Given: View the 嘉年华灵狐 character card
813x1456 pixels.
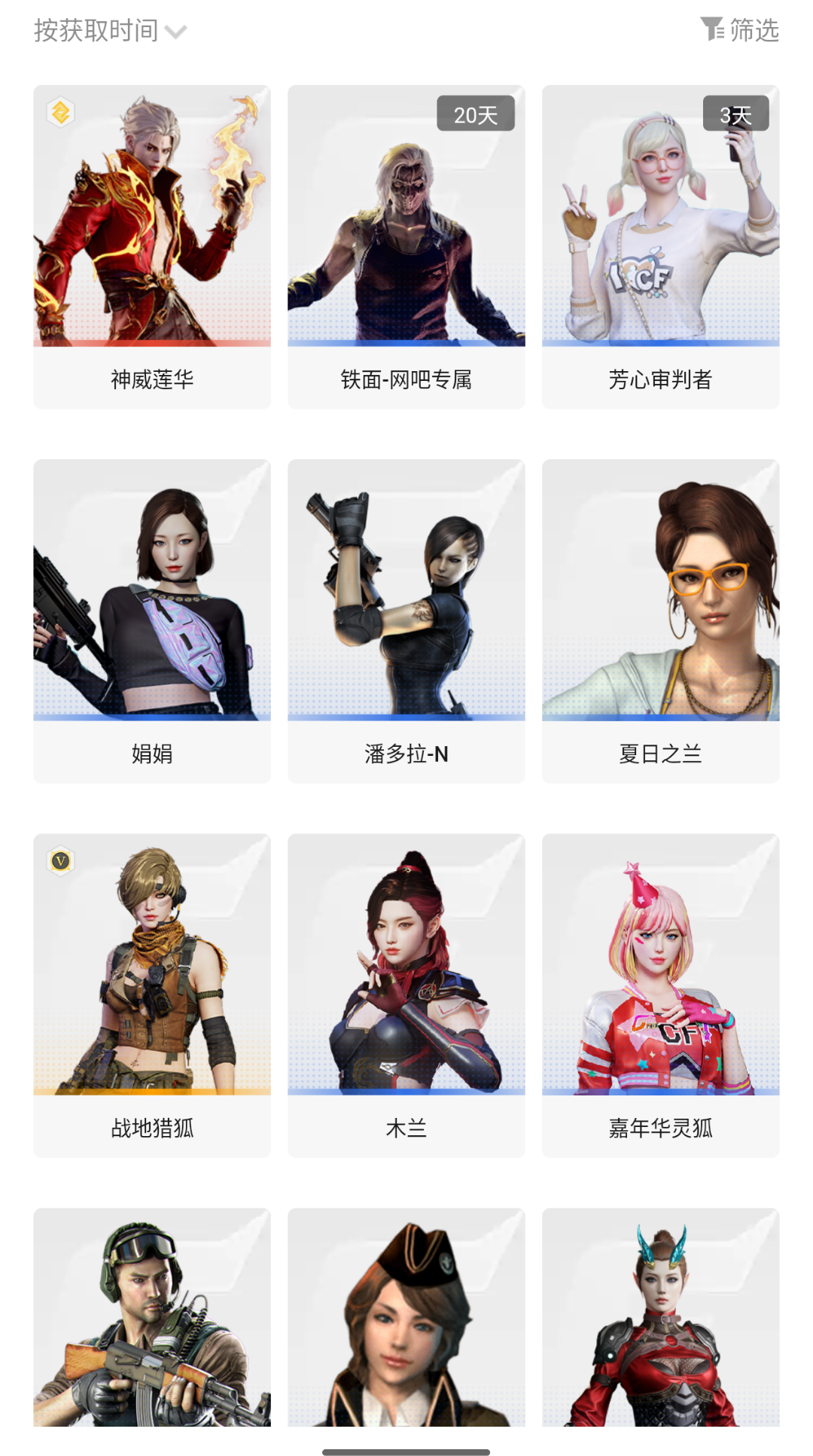Looking at the screenshot, I should pos(660,995).
